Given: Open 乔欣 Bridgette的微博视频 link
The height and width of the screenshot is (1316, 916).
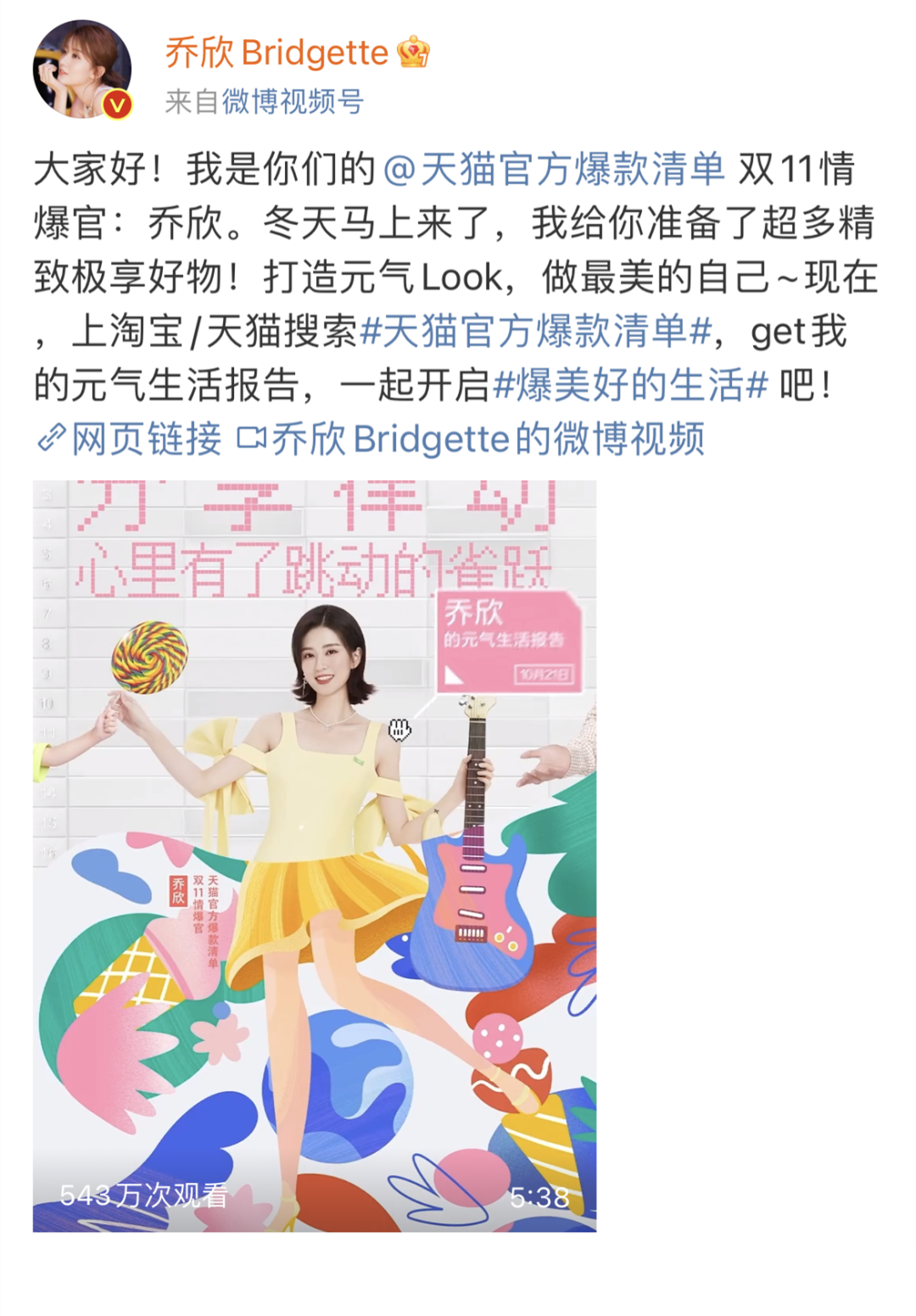Looking at the screenshot, I should coord(472,439).
